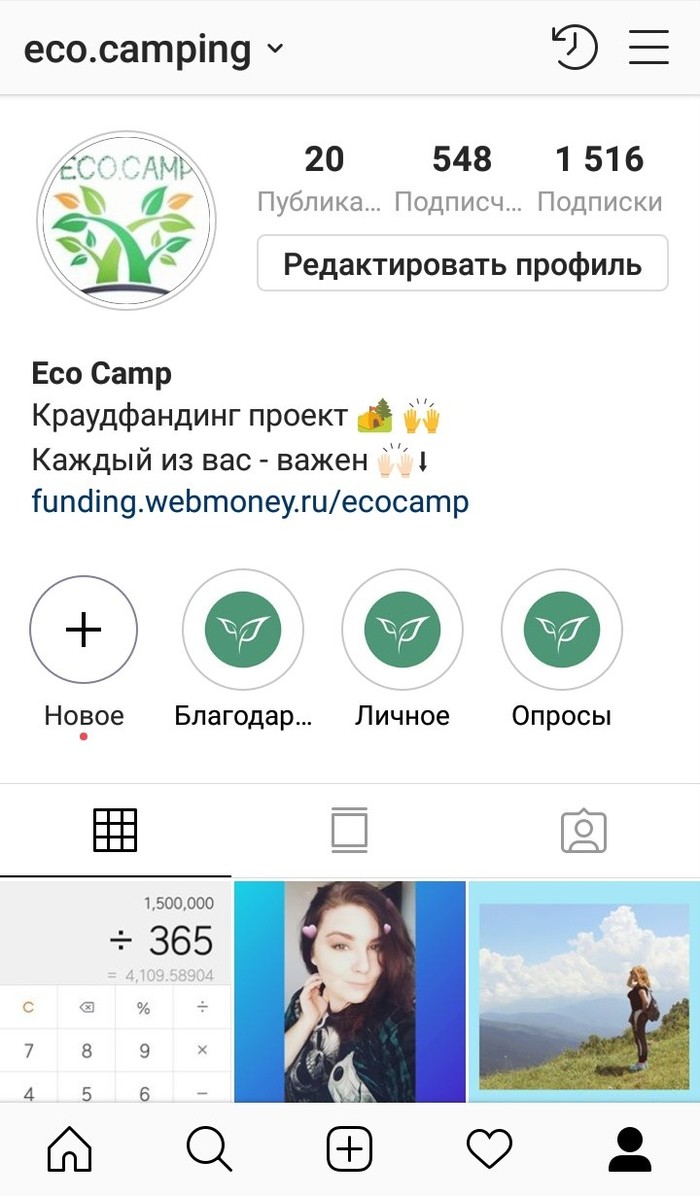Open the Опросы story highlight
Image resolution: width=700 pixels, height=1196 pixels.
[561, 630]
